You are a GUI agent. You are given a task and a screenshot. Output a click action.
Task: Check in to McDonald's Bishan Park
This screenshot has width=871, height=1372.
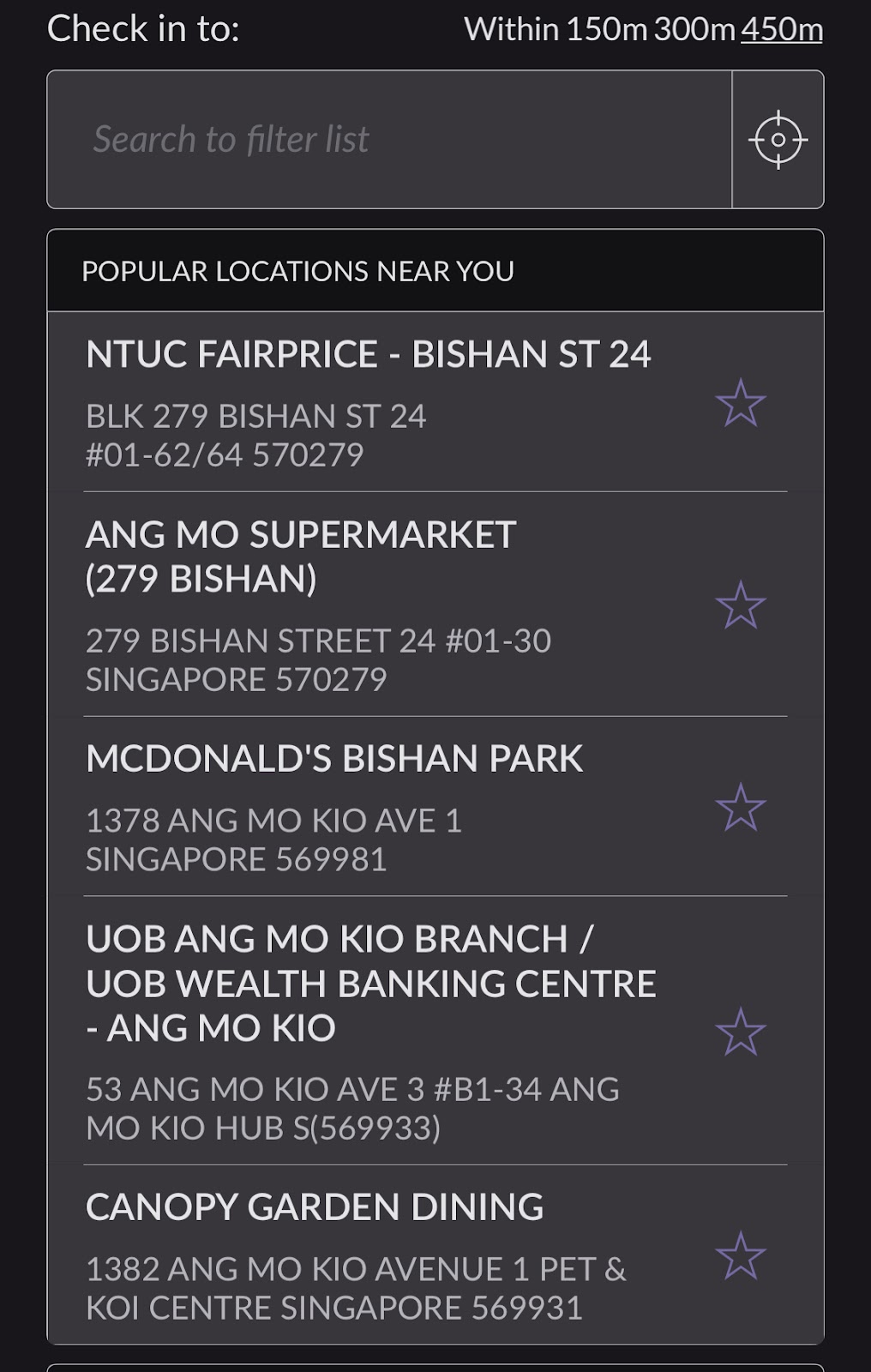pos(369,806)
